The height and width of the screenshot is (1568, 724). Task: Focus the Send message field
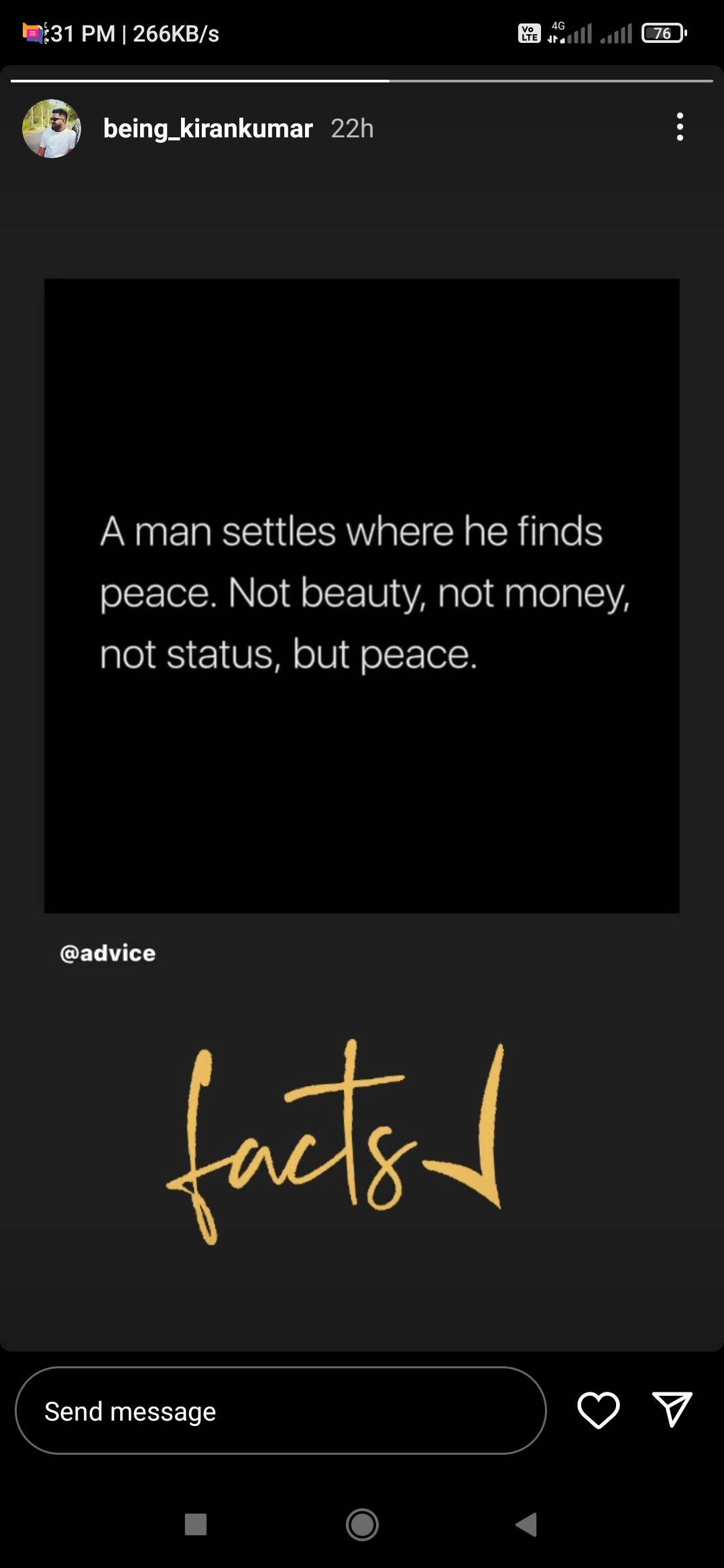(280, 1411)
